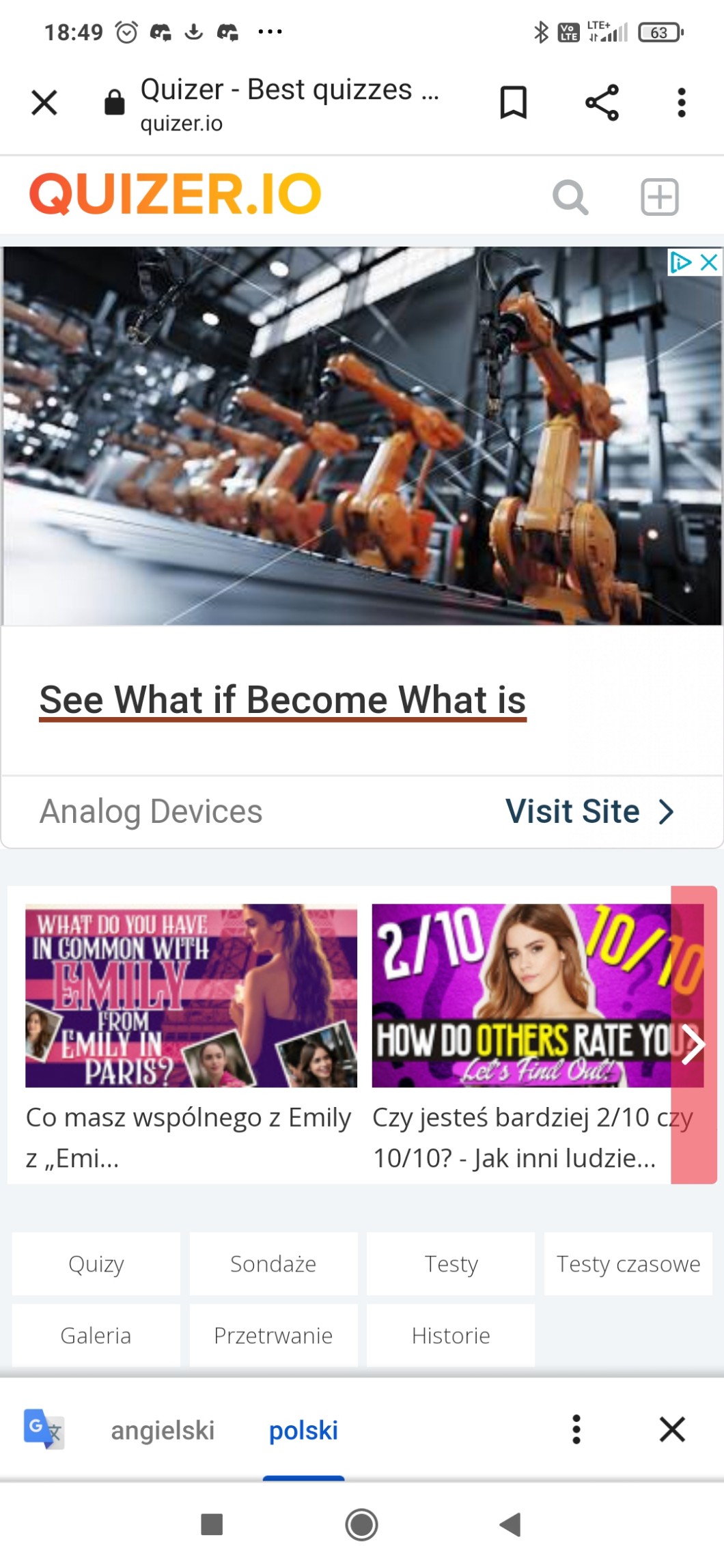
Task: Open the Testy czasowe category
Action: coord(628,1264)
